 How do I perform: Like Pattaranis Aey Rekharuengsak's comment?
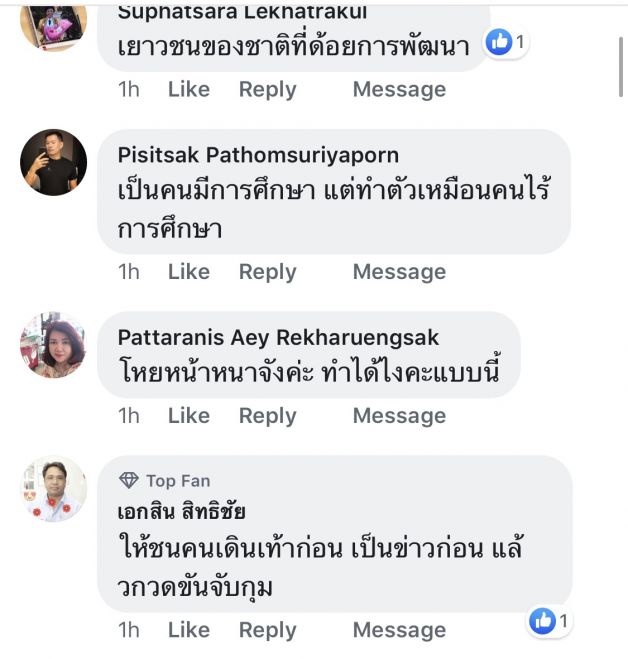(188, 416)
